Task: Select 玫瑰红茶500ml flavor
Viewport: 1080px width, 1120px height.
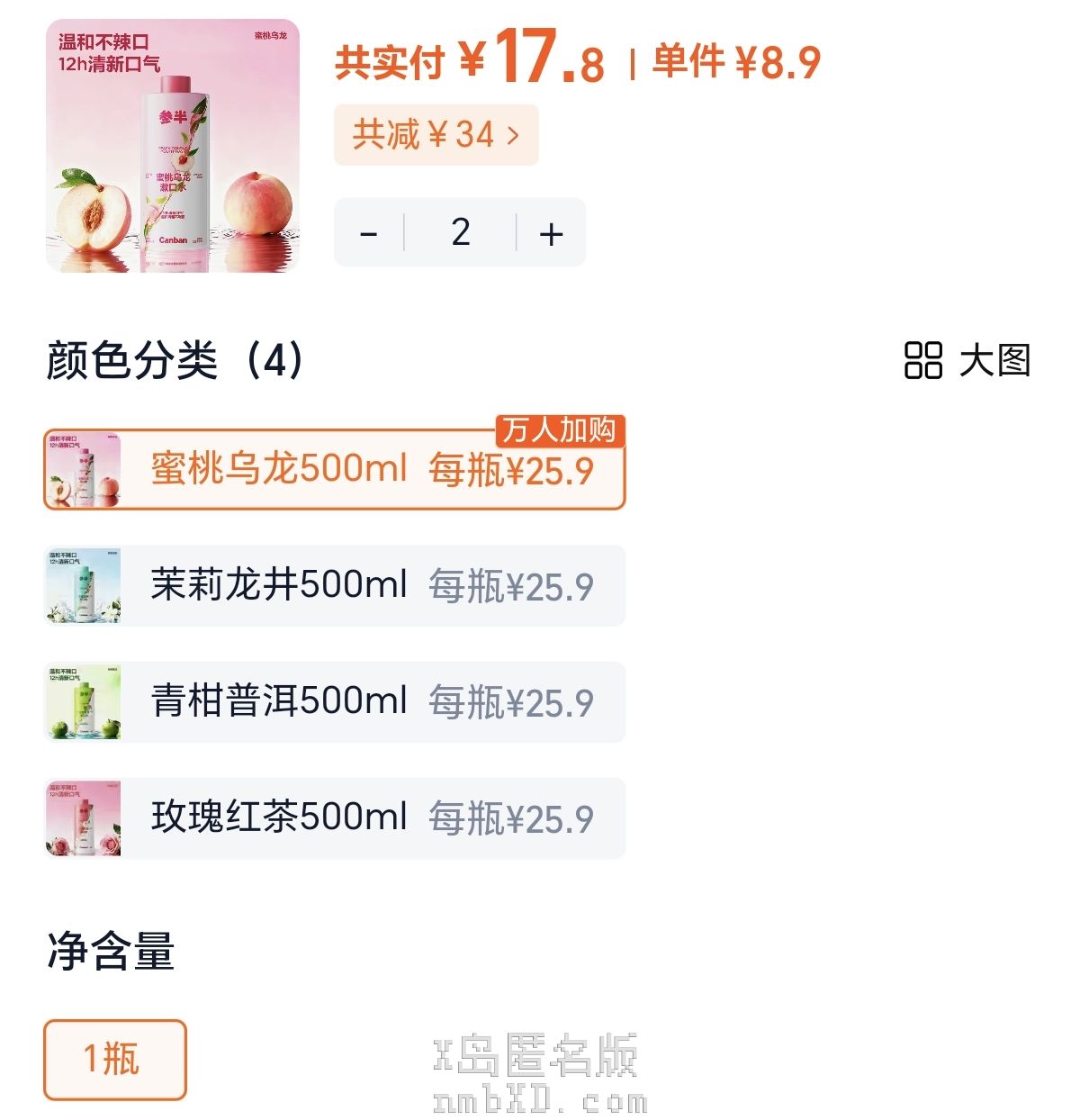Action: [335, 817]
